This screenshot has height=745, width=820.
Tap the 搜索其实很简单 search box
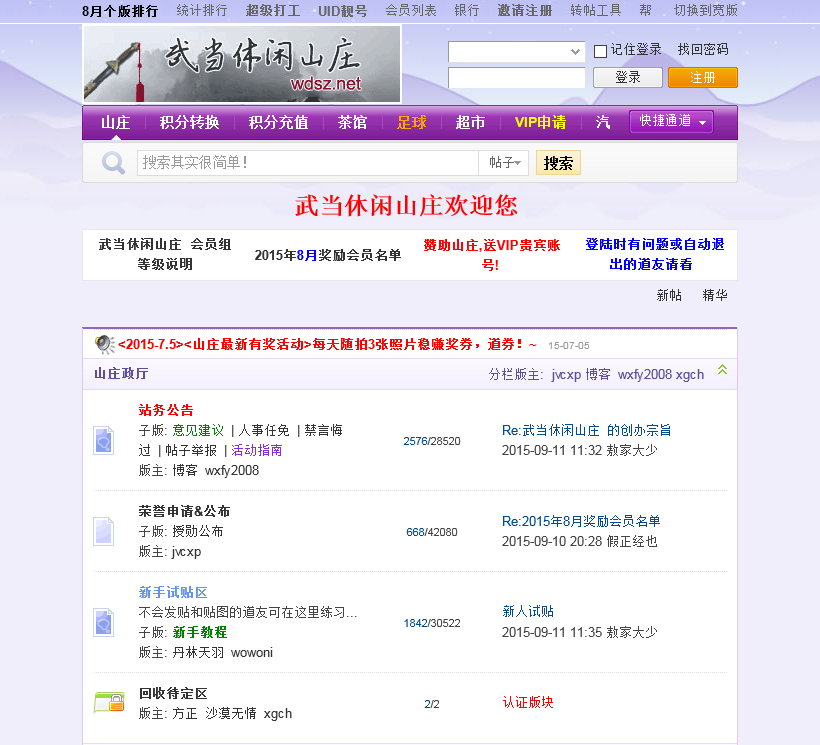point(308,163)
